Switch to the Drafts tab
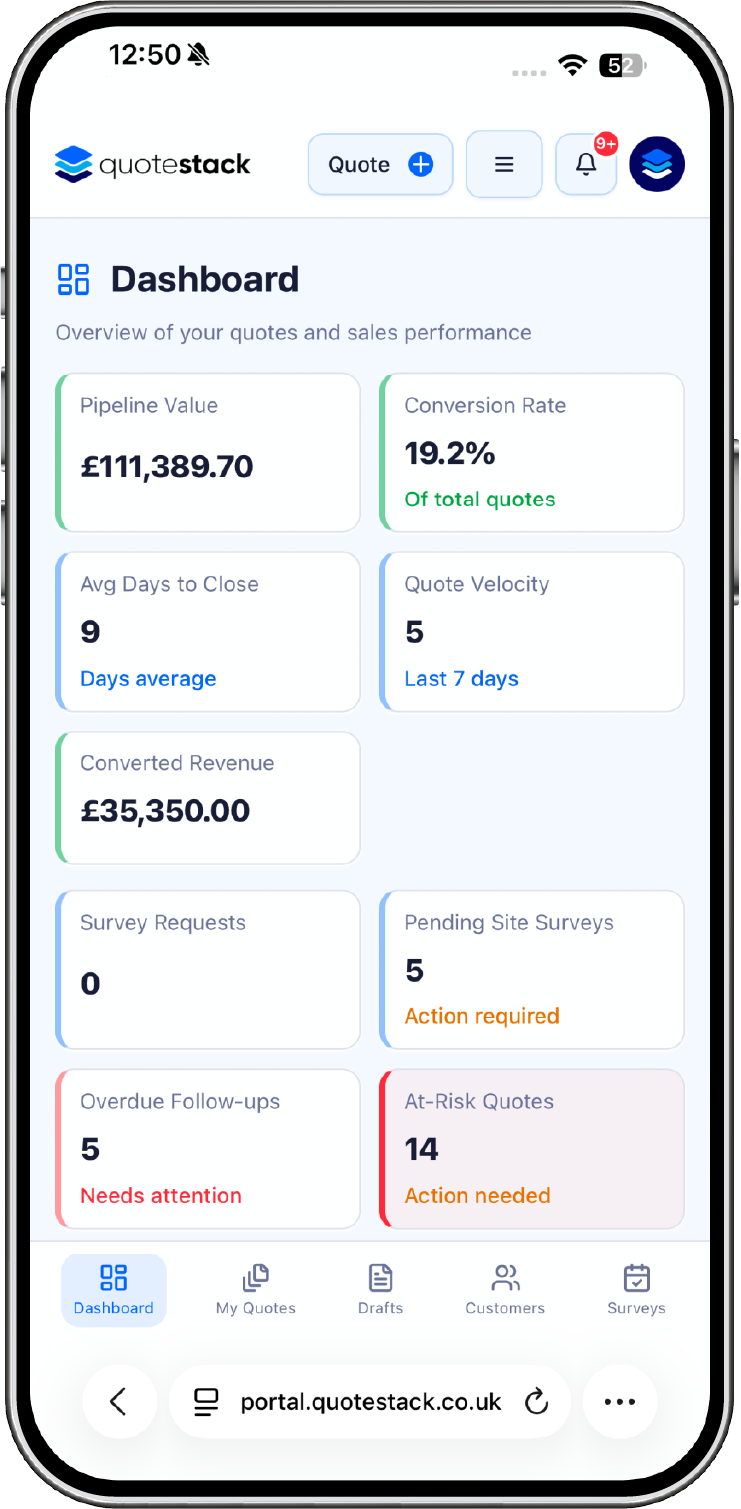741x1509 pixels. (x=380, y=1290)
